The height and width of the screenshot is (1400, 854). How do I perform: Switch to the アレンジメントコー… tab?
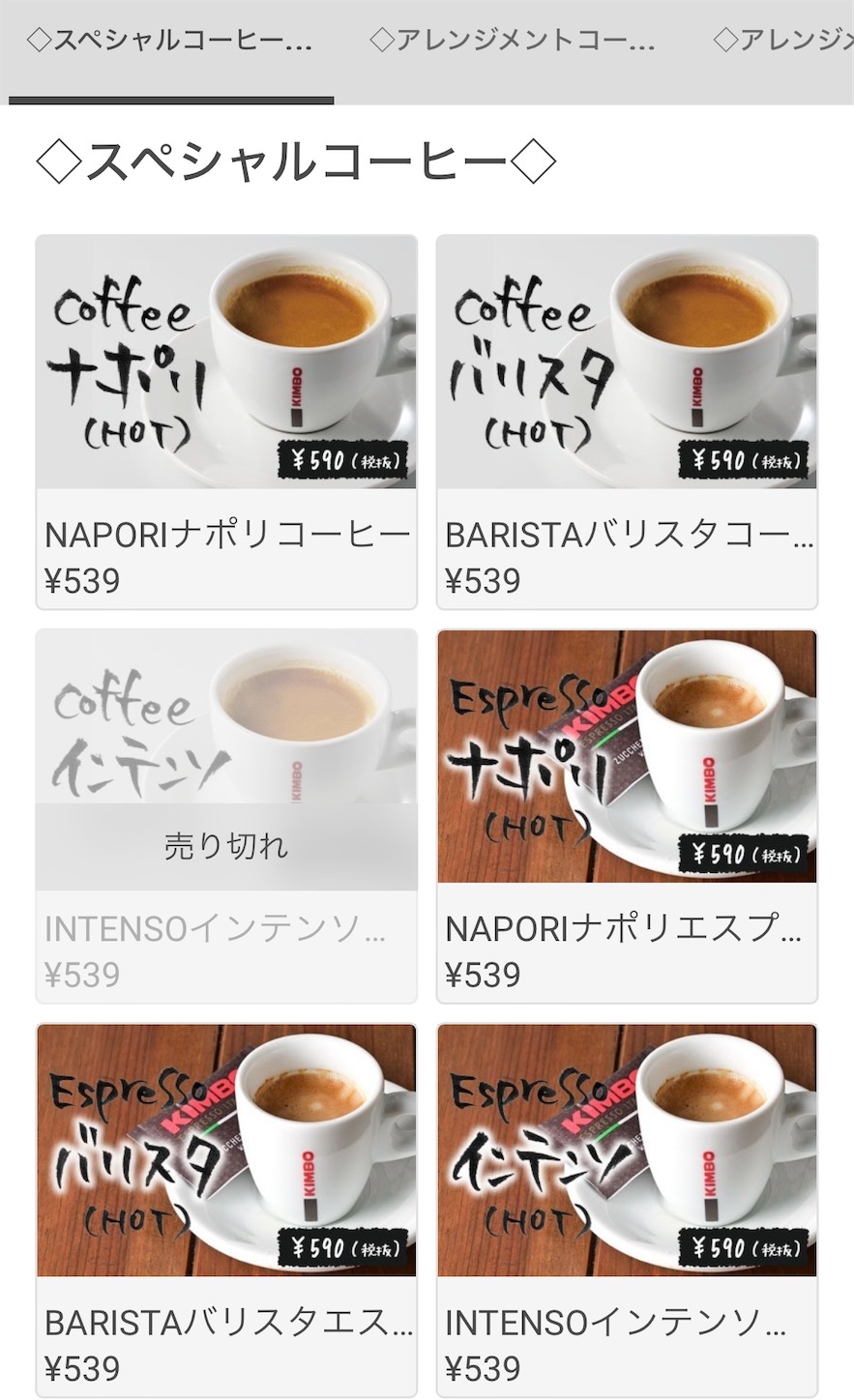[513, 42]
